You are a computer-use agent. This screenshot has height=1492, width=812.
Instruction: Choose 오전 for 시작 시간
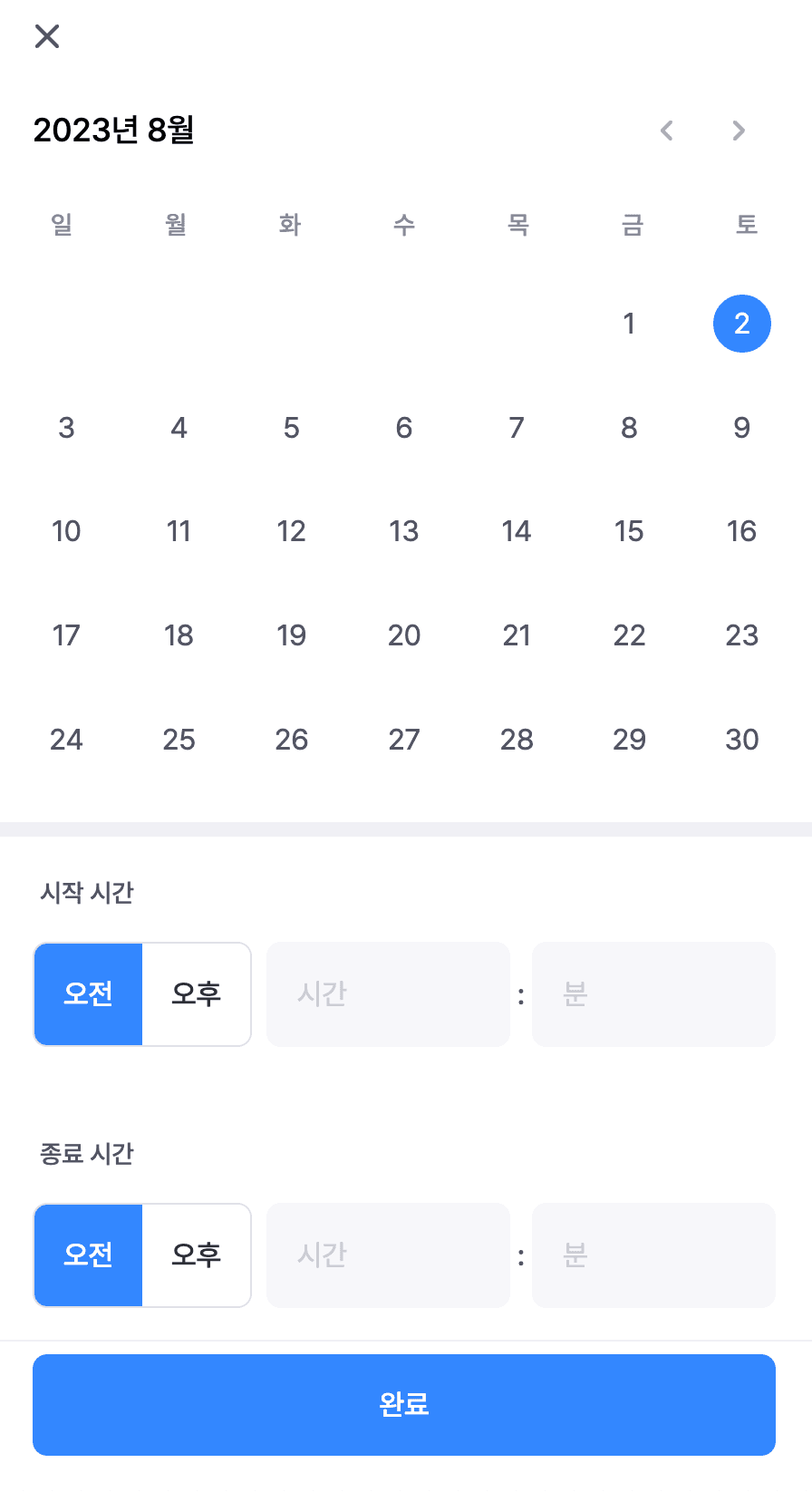click(88, 994)
